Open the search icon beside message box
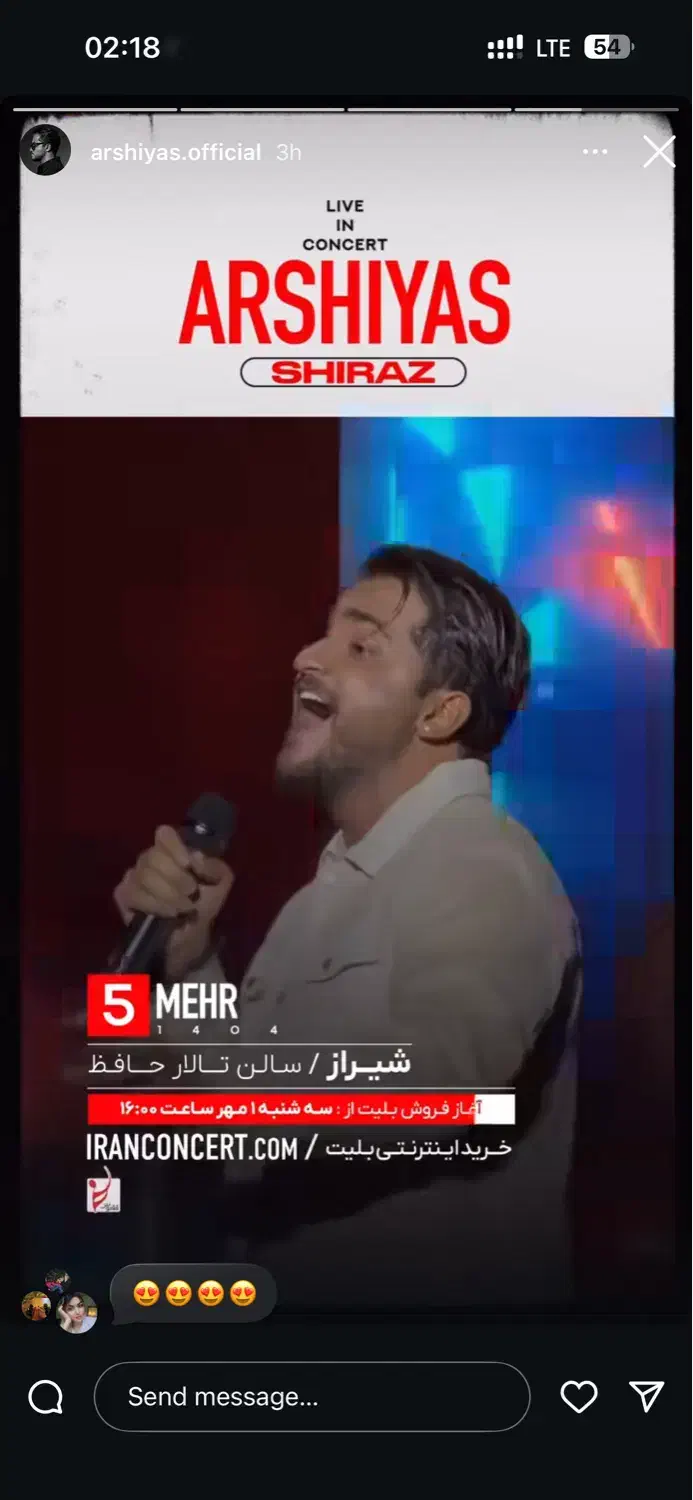This screenshot has width=693, height=1500. (46, 1397)
